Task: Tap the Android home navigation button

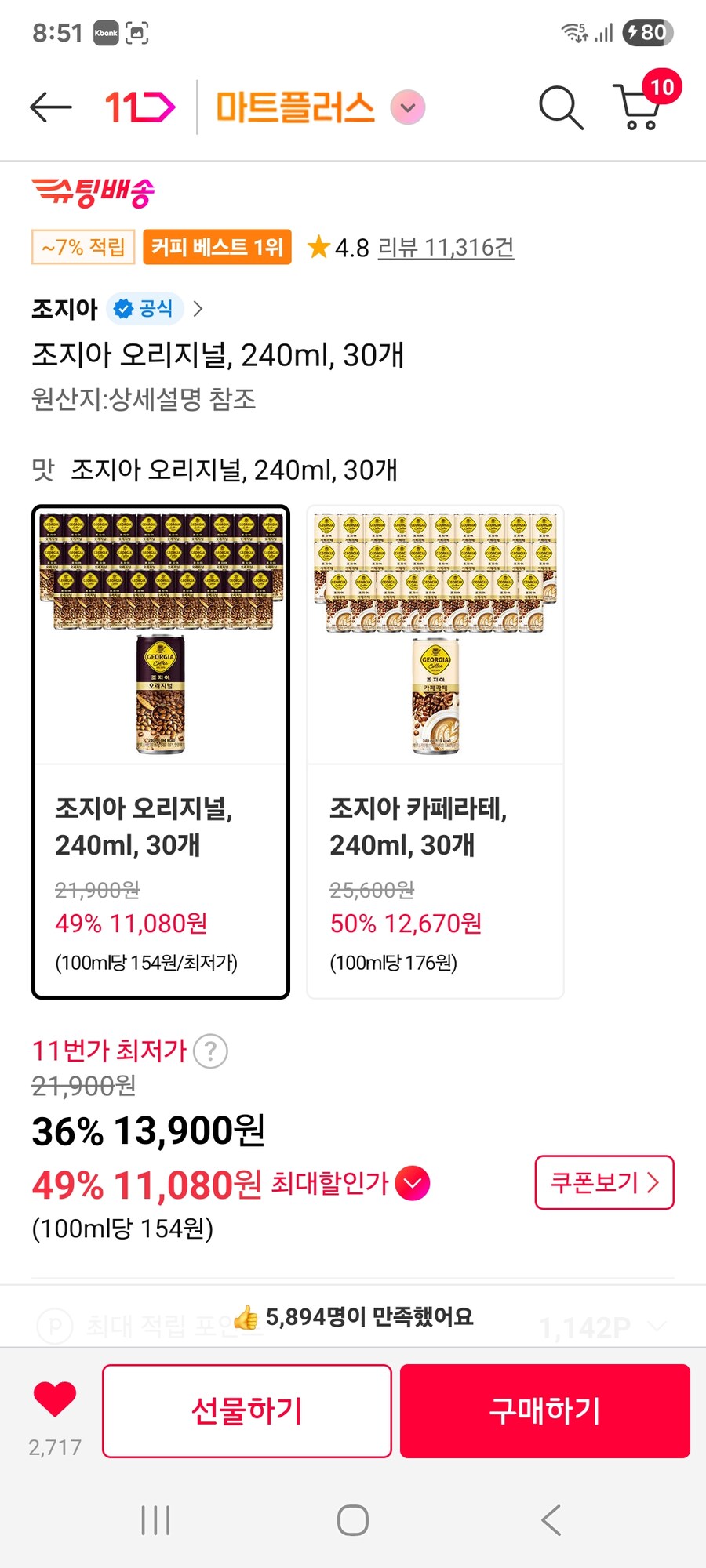Action: [353, 1519]
